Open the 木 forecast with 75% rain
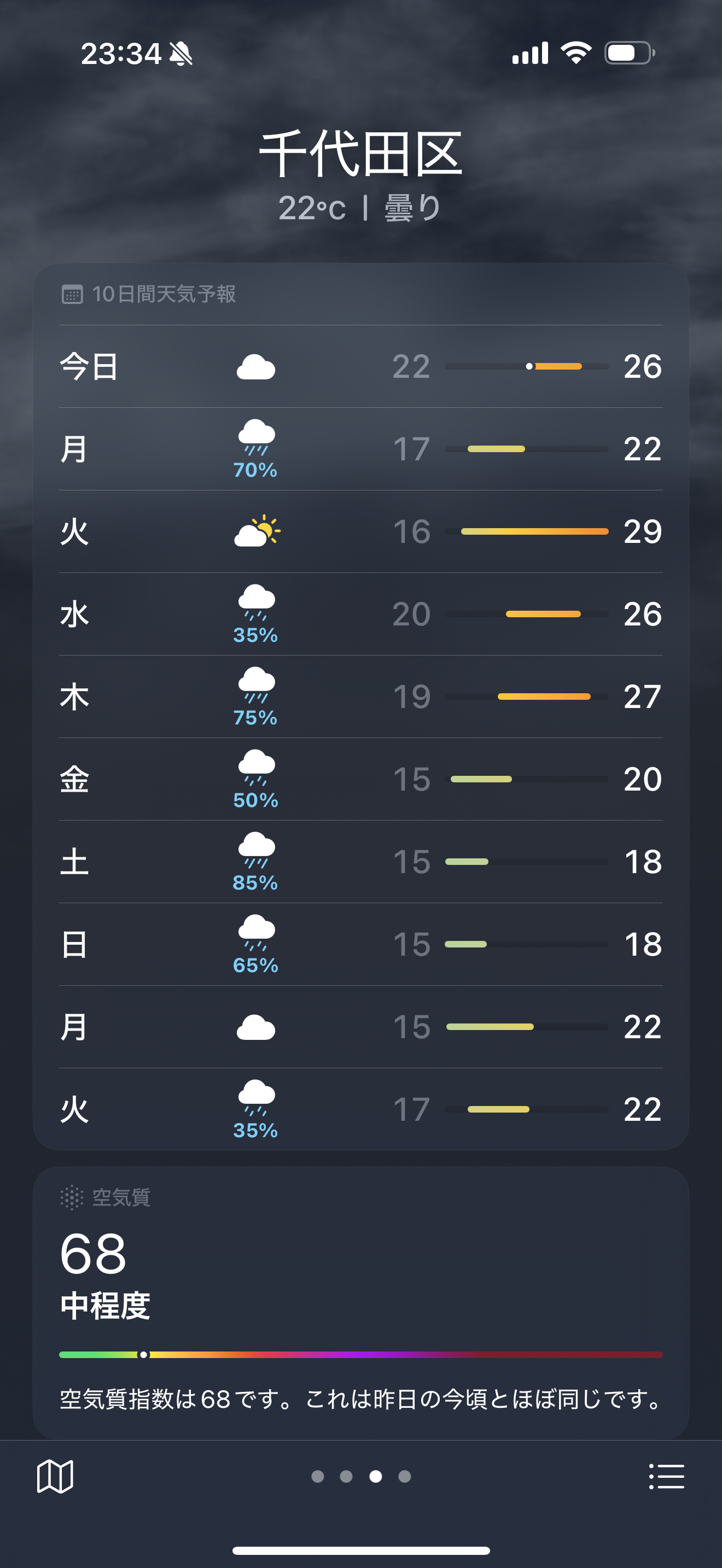722x1568 pixels. [361, 697]
